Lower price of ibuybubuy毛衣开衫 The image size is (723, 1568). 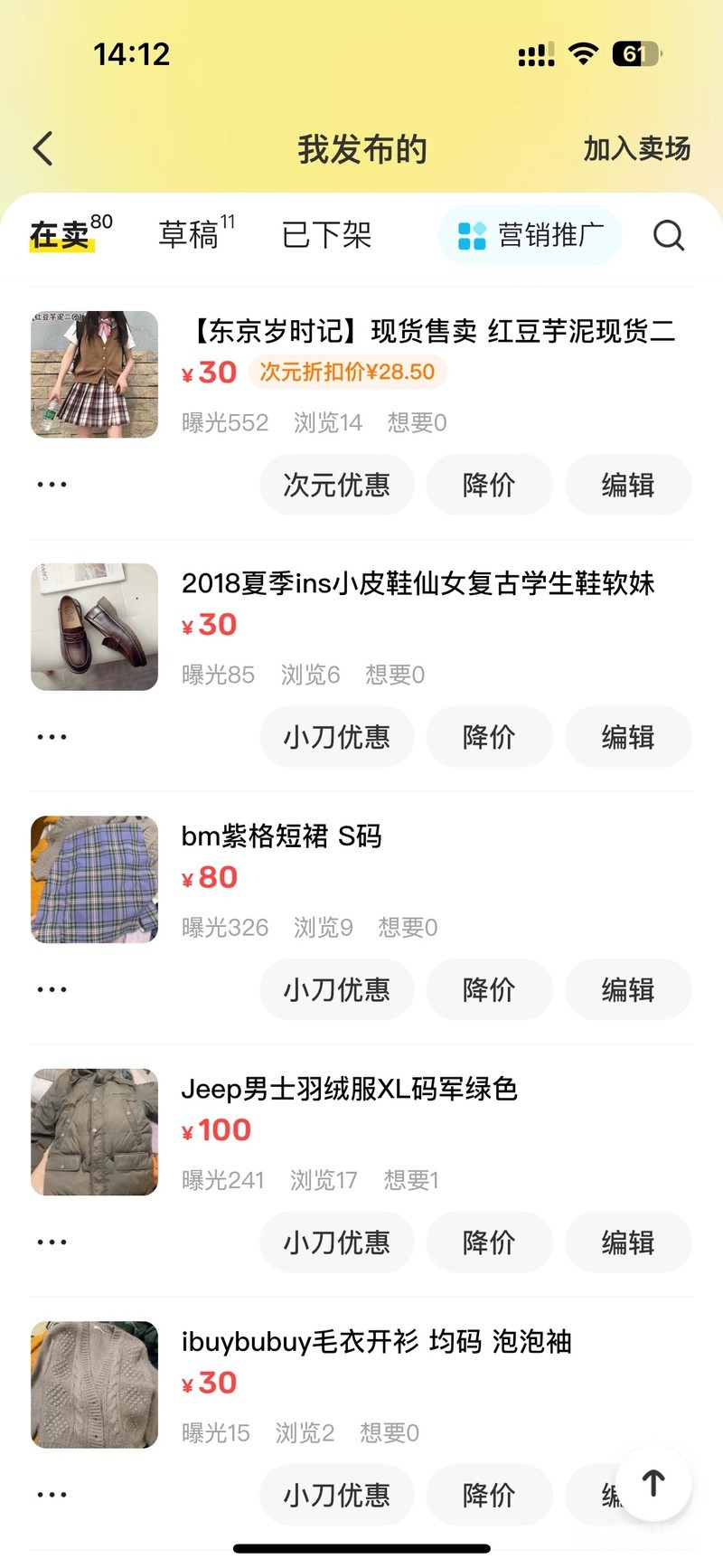click(489, 1495)
